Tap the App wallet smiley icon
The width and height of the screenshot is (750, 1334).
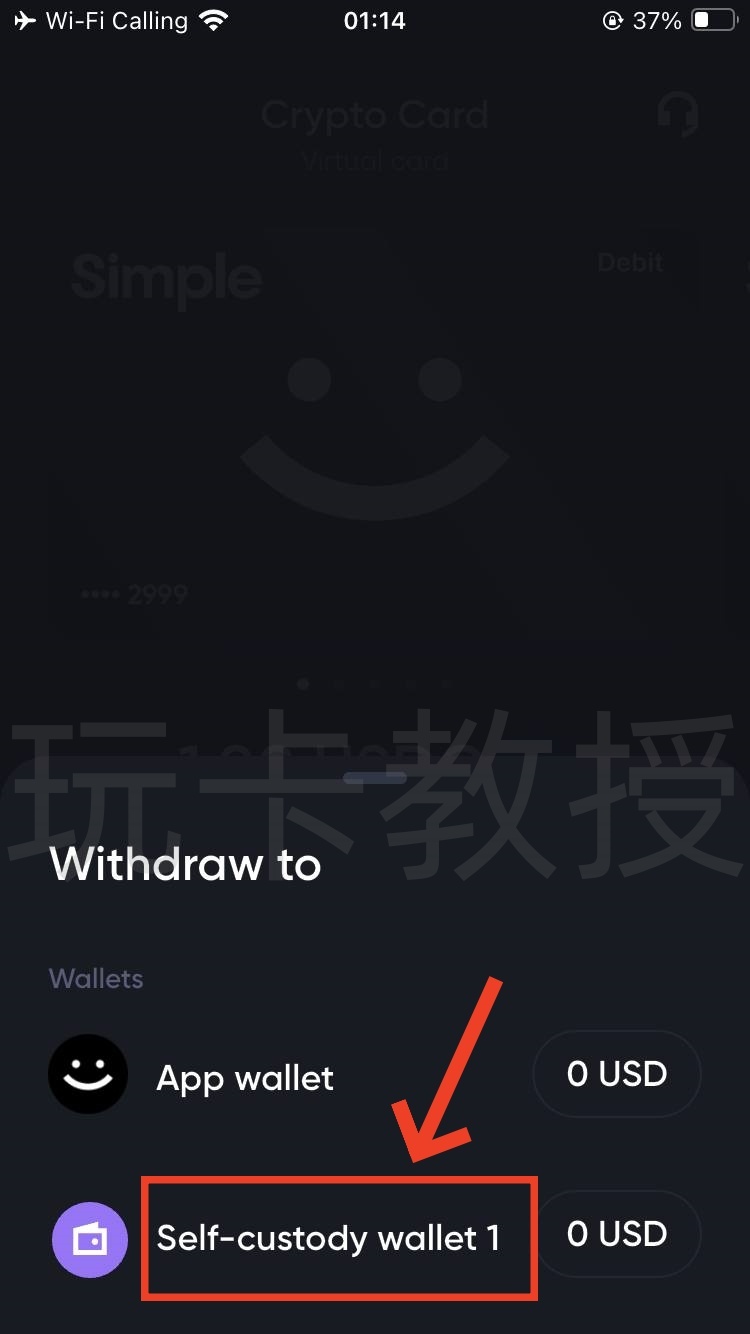[x=88, y=1074]
